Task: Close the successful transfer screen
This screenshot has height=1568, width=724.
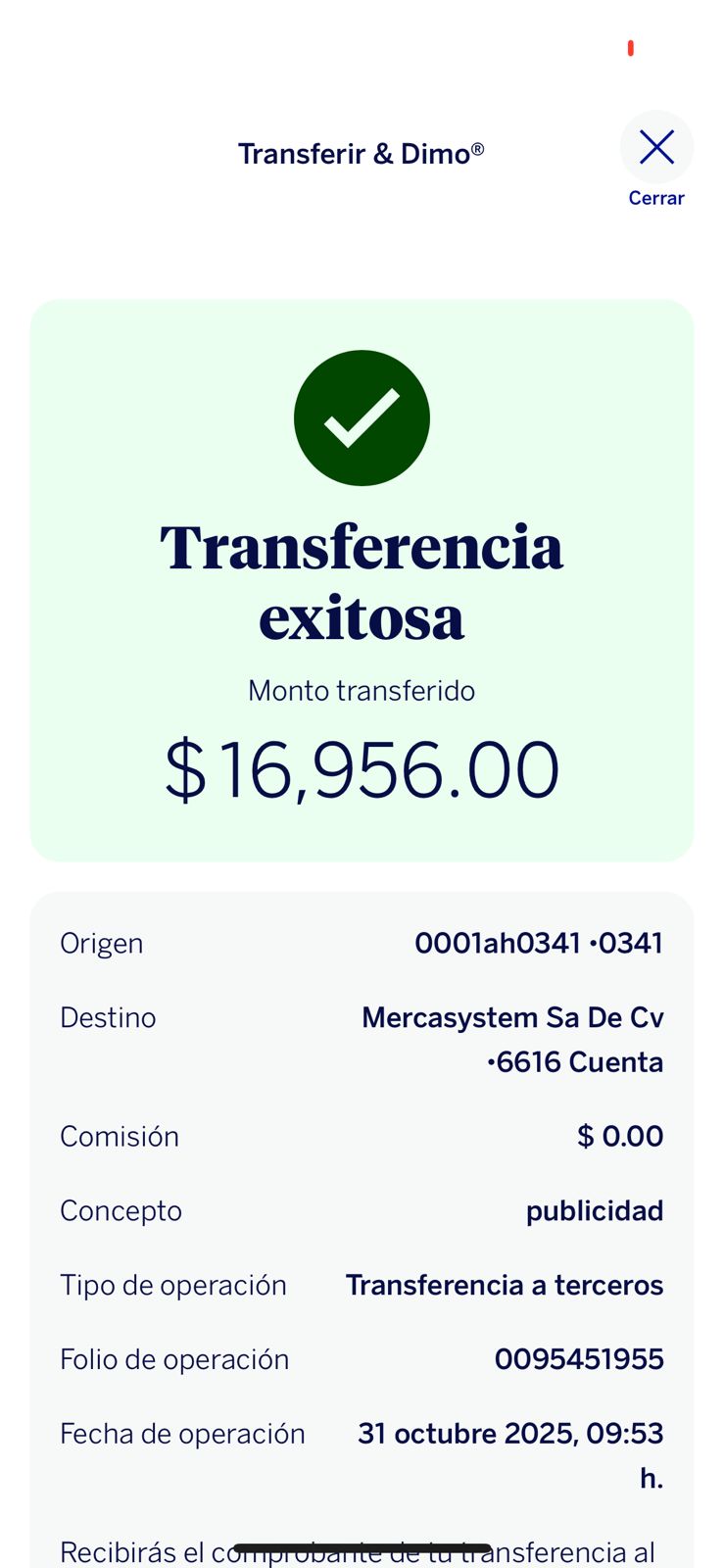Action: click(x=656, y=149)
